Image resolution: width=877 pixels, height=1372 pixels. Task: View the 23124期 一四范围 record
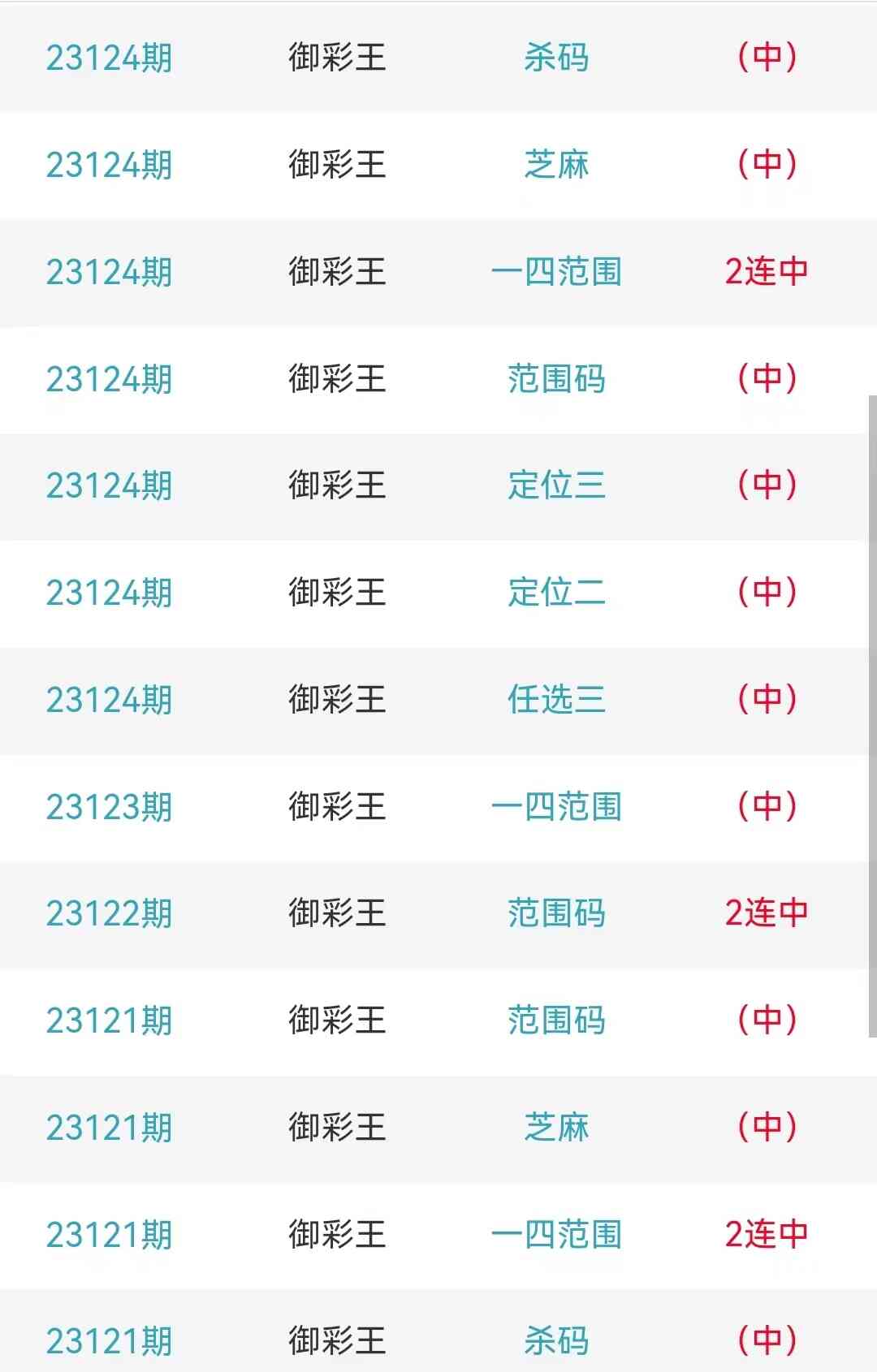tap(556, 272)
